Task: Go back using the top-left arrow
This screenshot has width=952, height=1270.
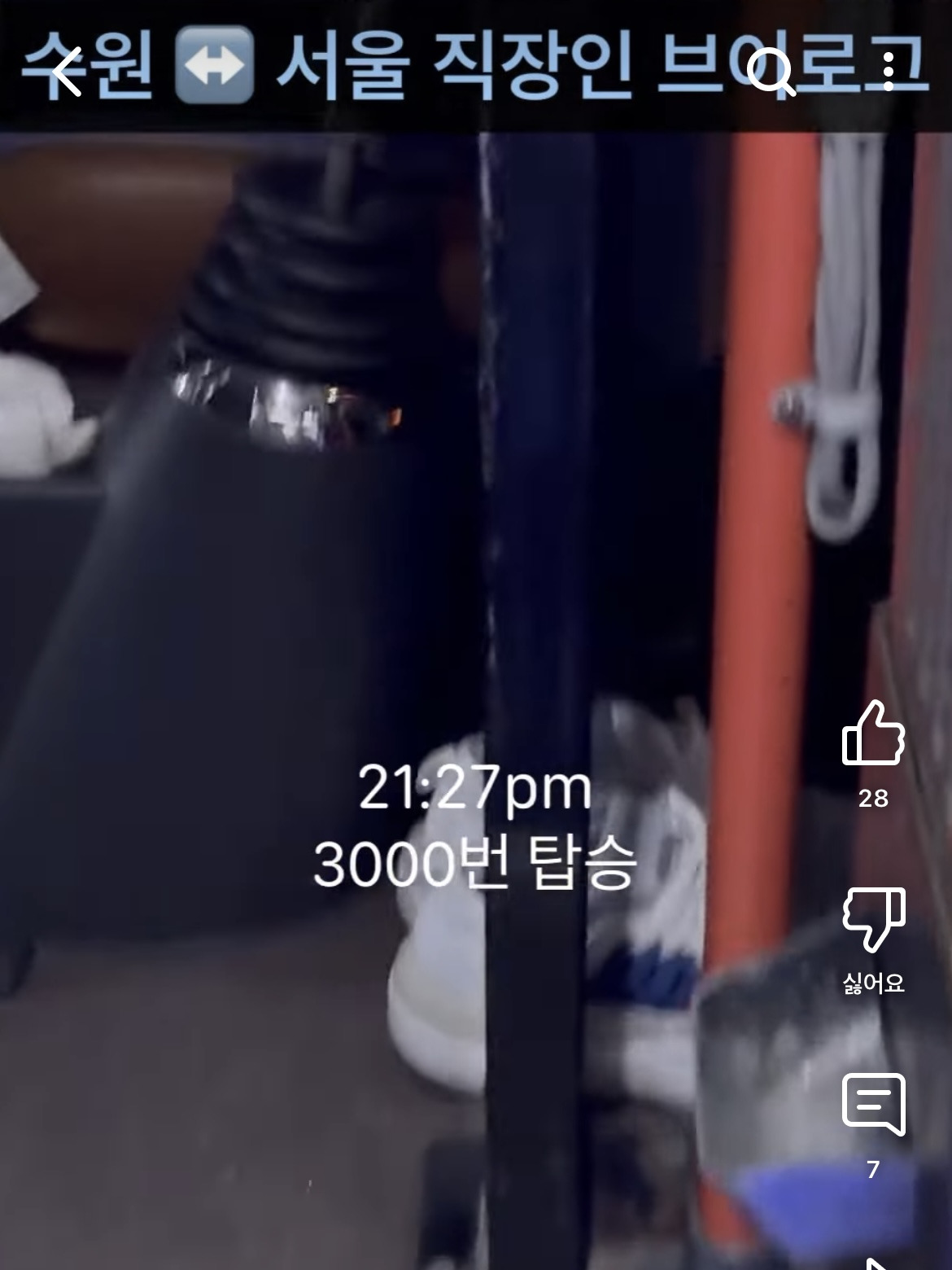Action: tap(67, 72)
